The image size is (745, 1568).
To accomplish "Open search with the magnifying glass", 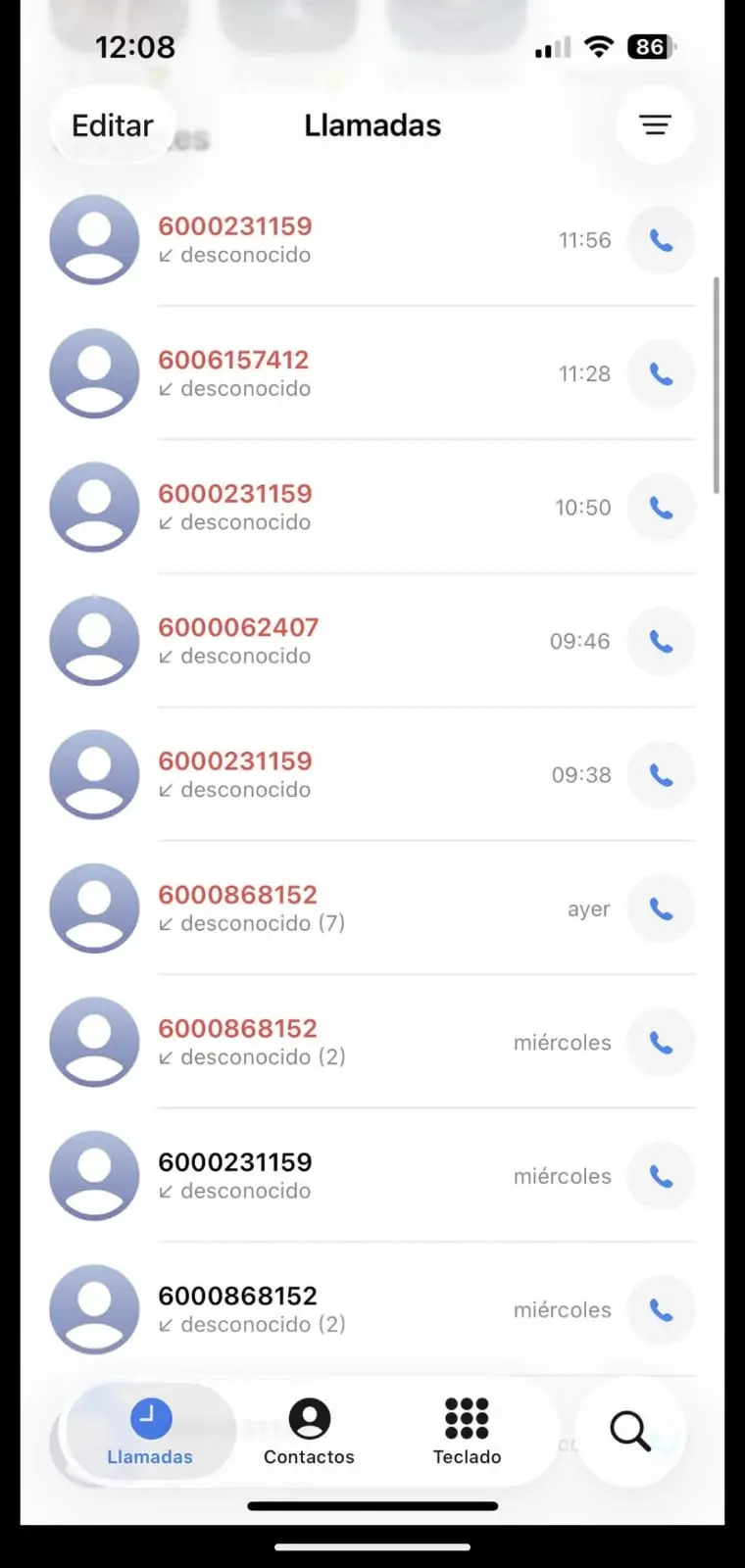I will tap(629, 1431).
